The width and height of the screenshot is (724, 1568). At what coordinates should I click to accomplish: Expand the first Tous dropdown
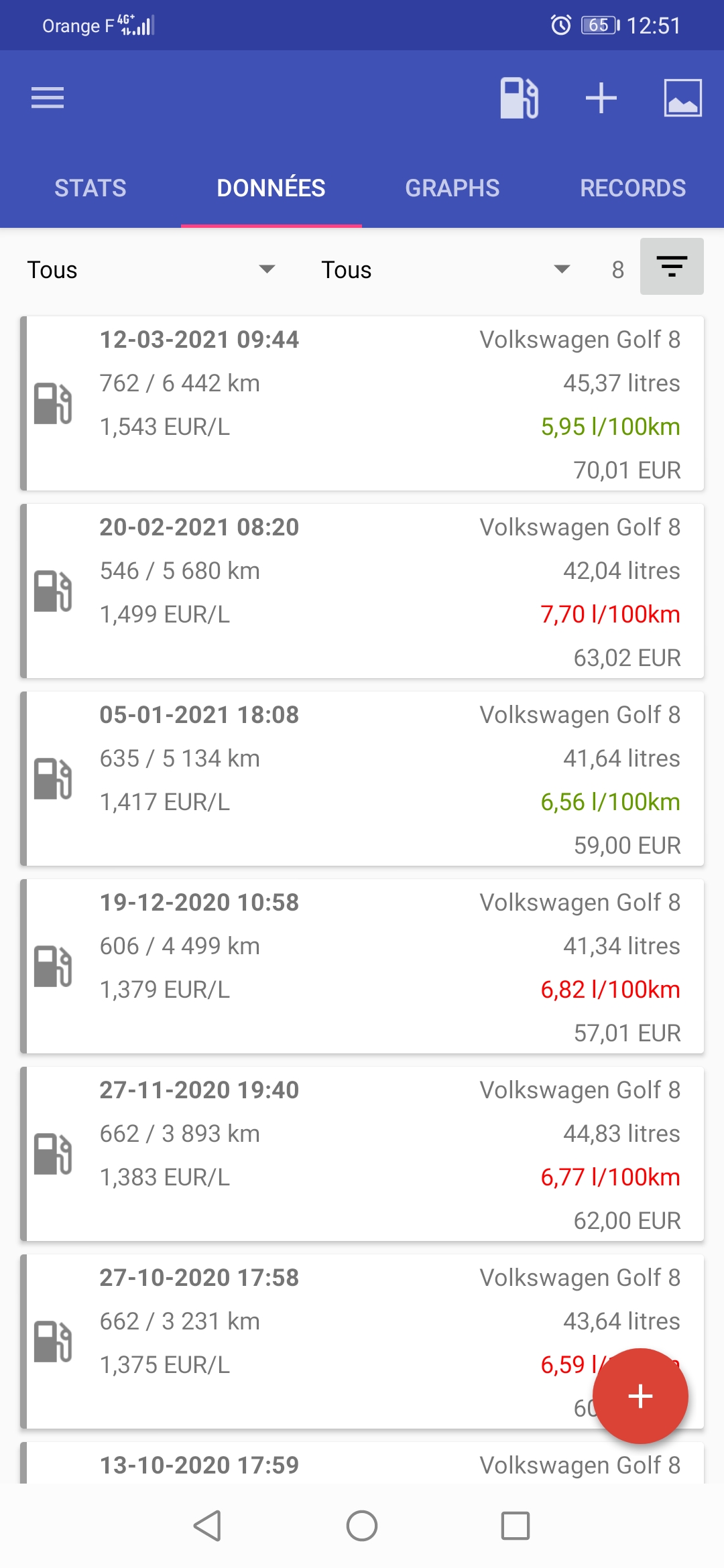click(x=151, y=269)
